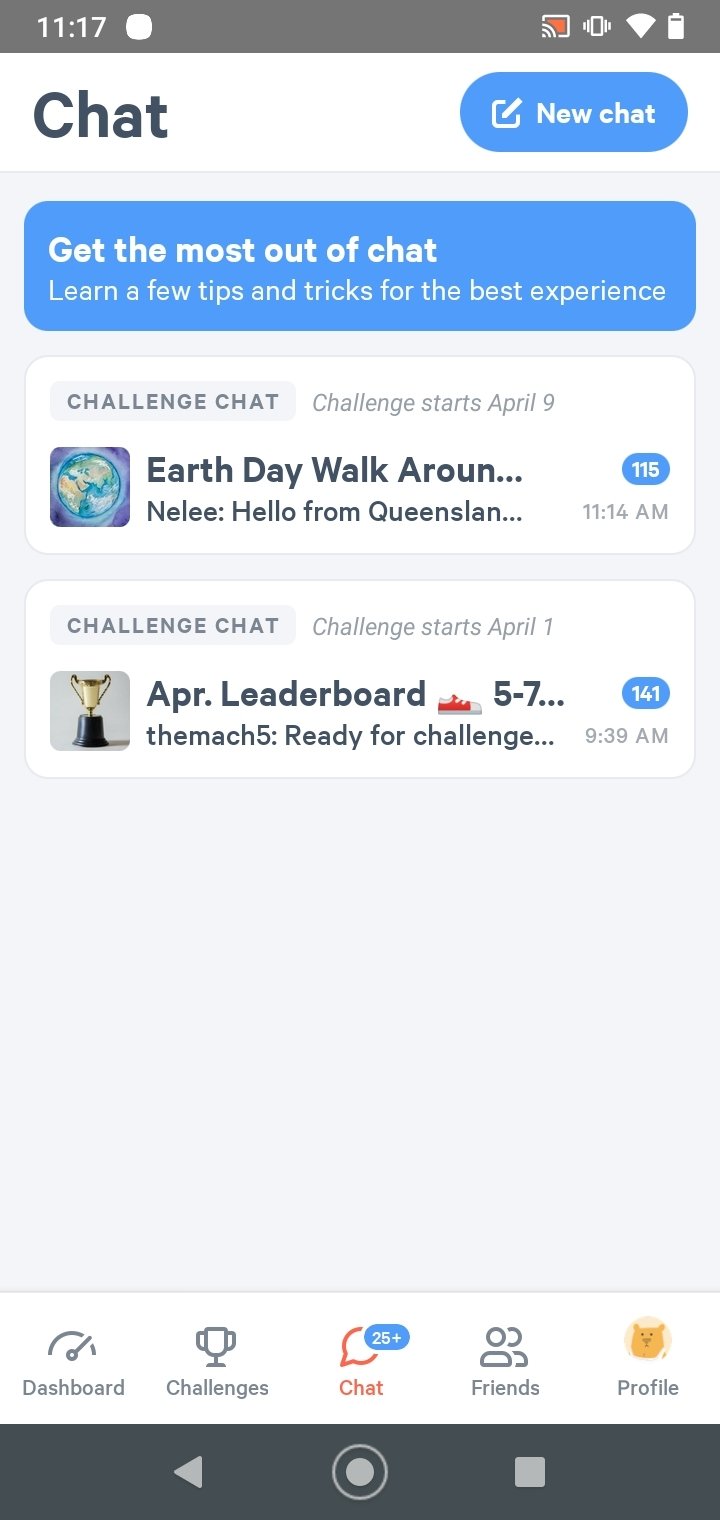Start a new chat
This screenshot has height=1520, width=720.
[573, 113]
